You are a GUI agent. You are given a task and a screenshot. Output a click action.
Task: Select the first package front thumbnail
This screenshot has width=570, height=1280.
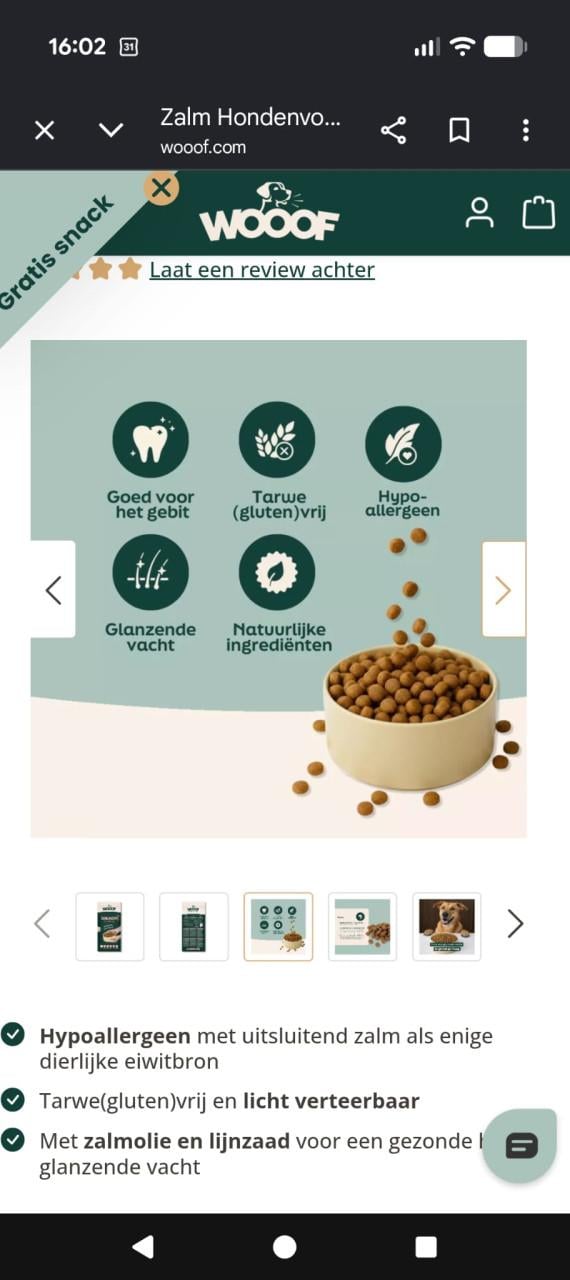pyautogui.click(x=110, y=926)
